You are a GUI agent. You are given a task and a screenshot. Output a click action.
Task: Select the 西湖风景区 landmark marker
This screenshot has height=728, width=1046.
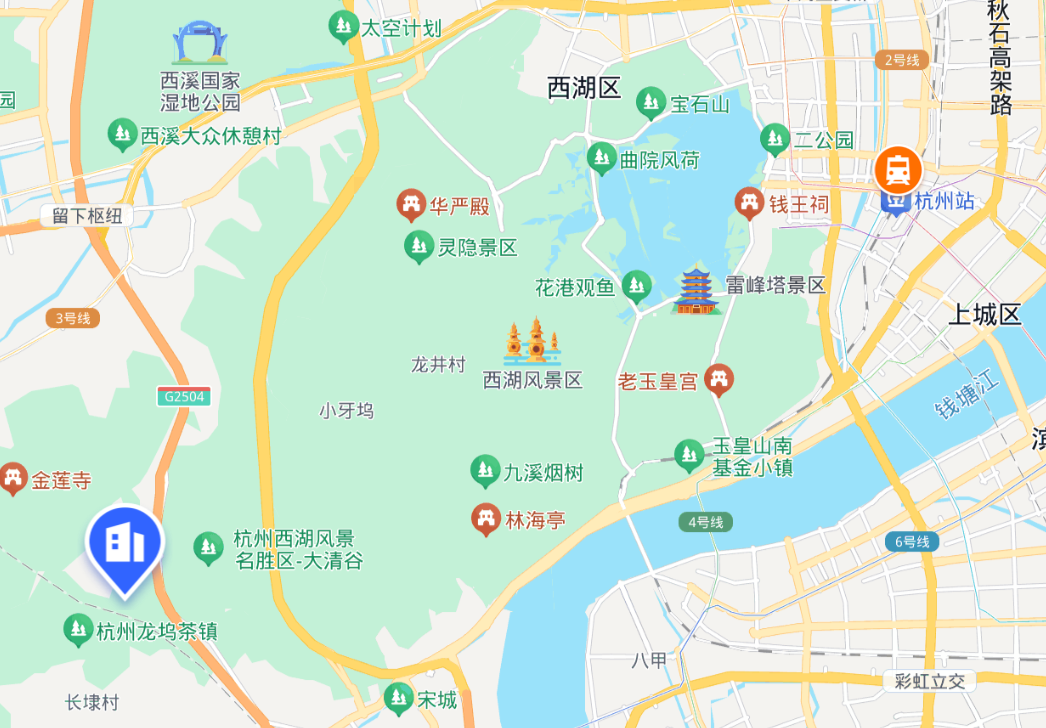click(x=533, y=342)
